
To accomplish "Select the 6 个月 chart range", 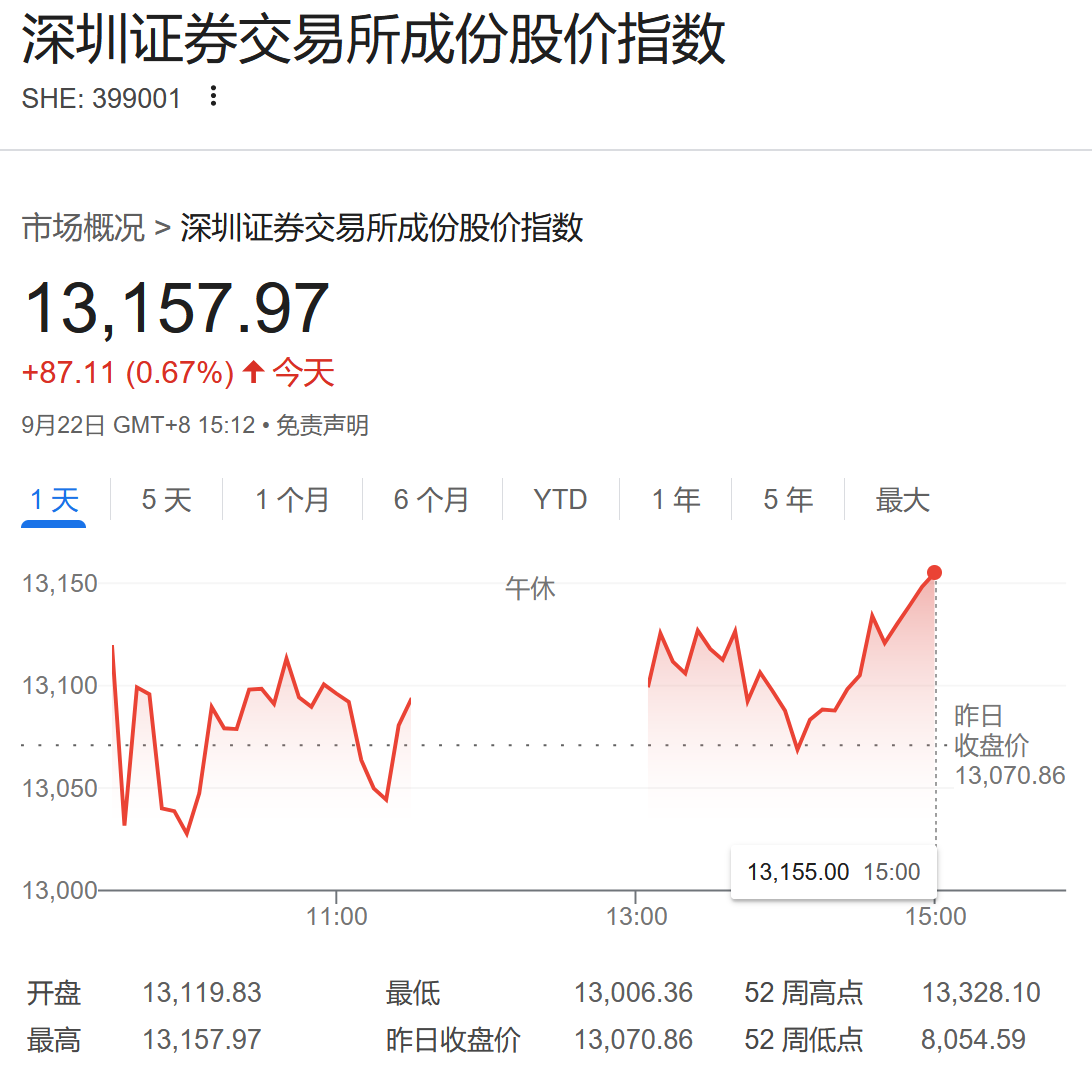I will pyautogui.click(x=432, y=499).
